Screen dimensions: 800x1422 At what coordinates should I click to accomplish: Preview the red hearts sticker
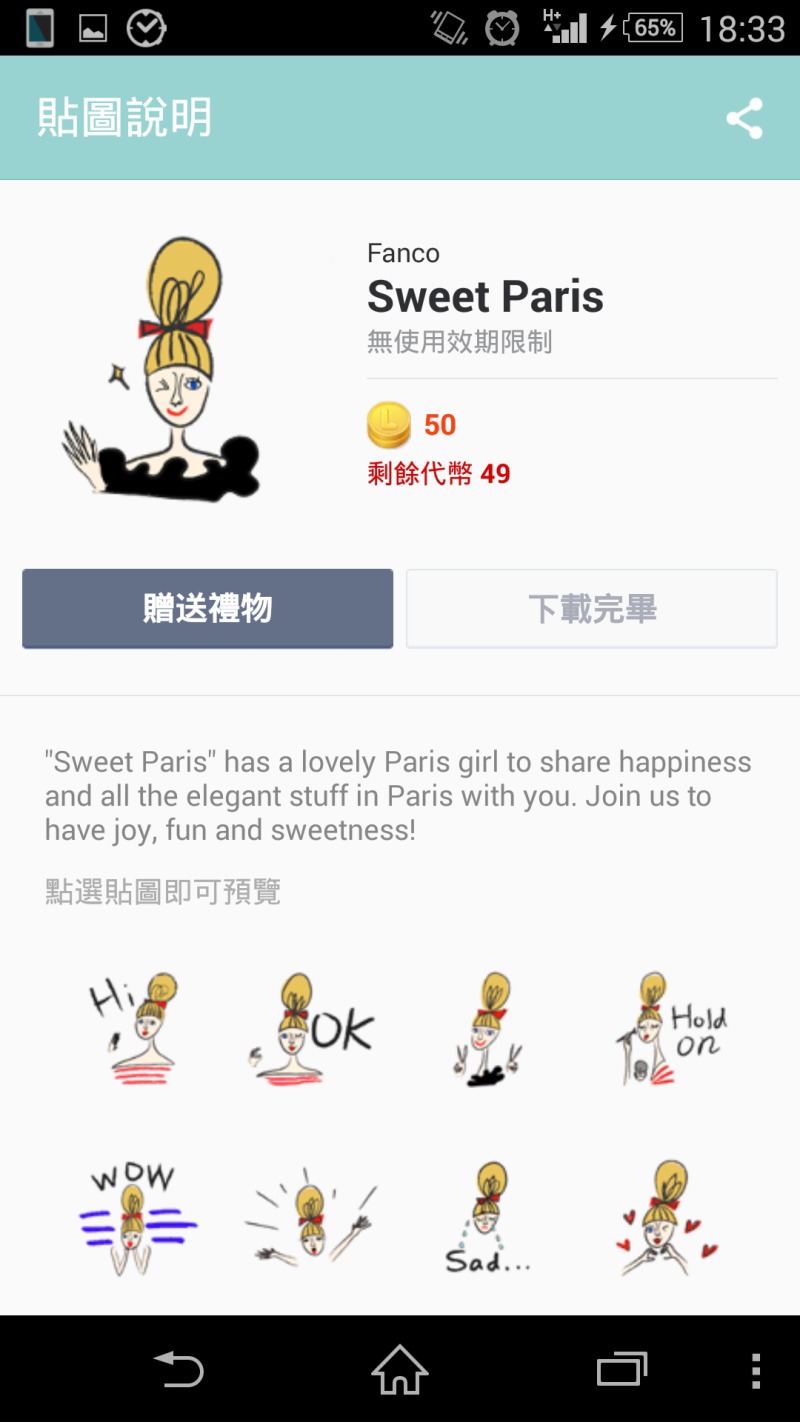point(668,1217)
